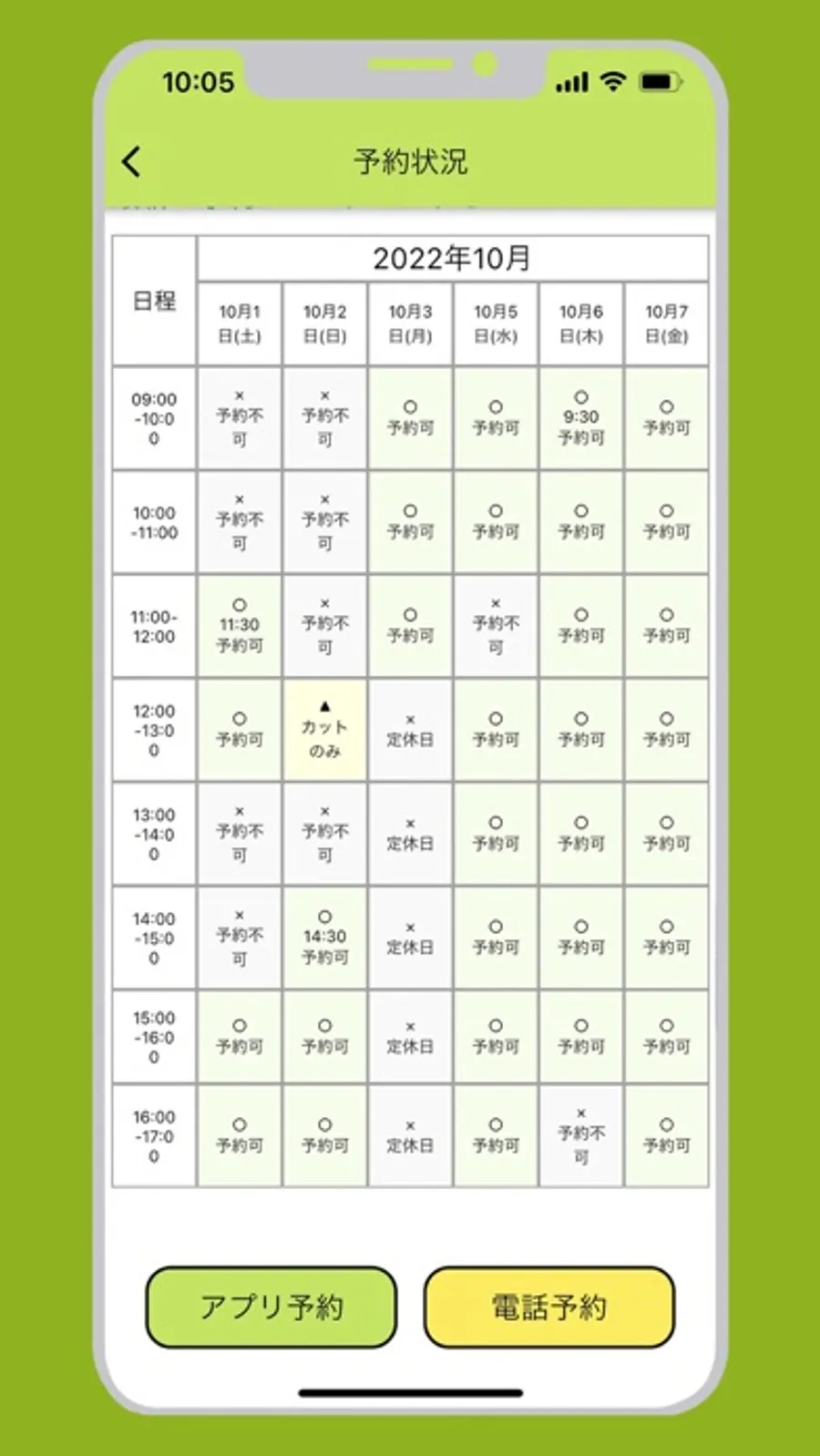Viewport: 820px width, 1456px height.
Task: Choose the 14:30 予約可 slot on 10月2日
Action: (x=325, y=938)
